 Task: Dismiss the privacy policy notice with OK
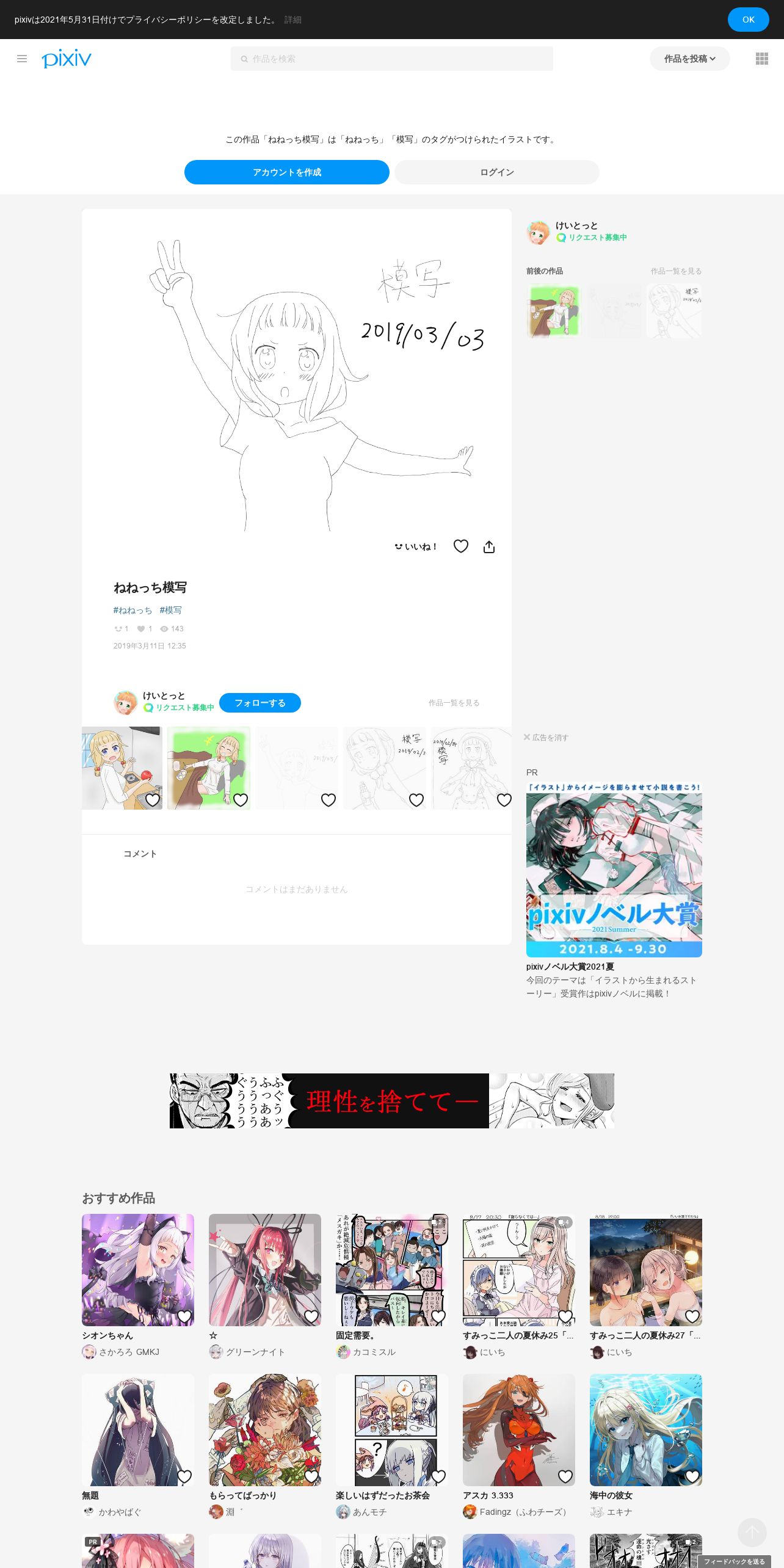748,20
